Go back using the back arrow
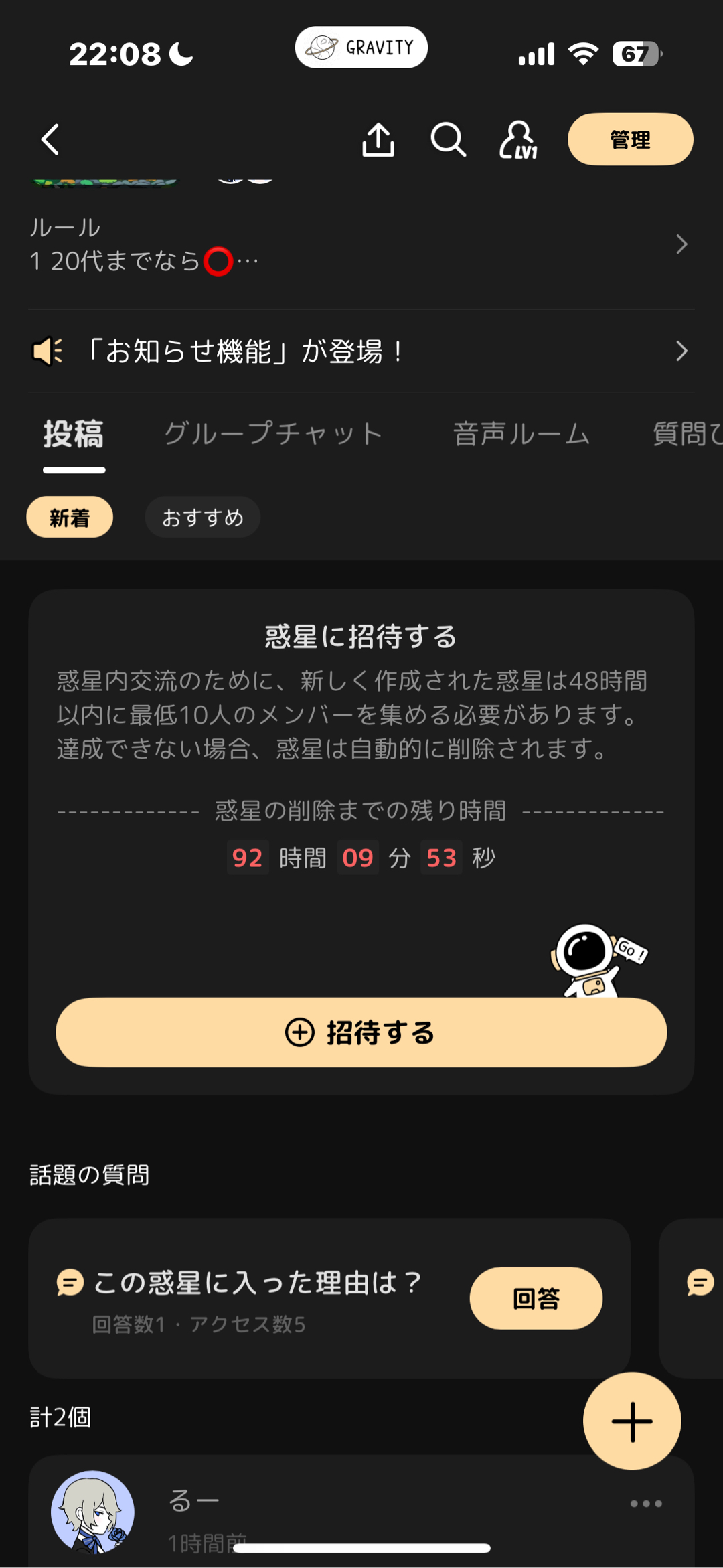 51,139
